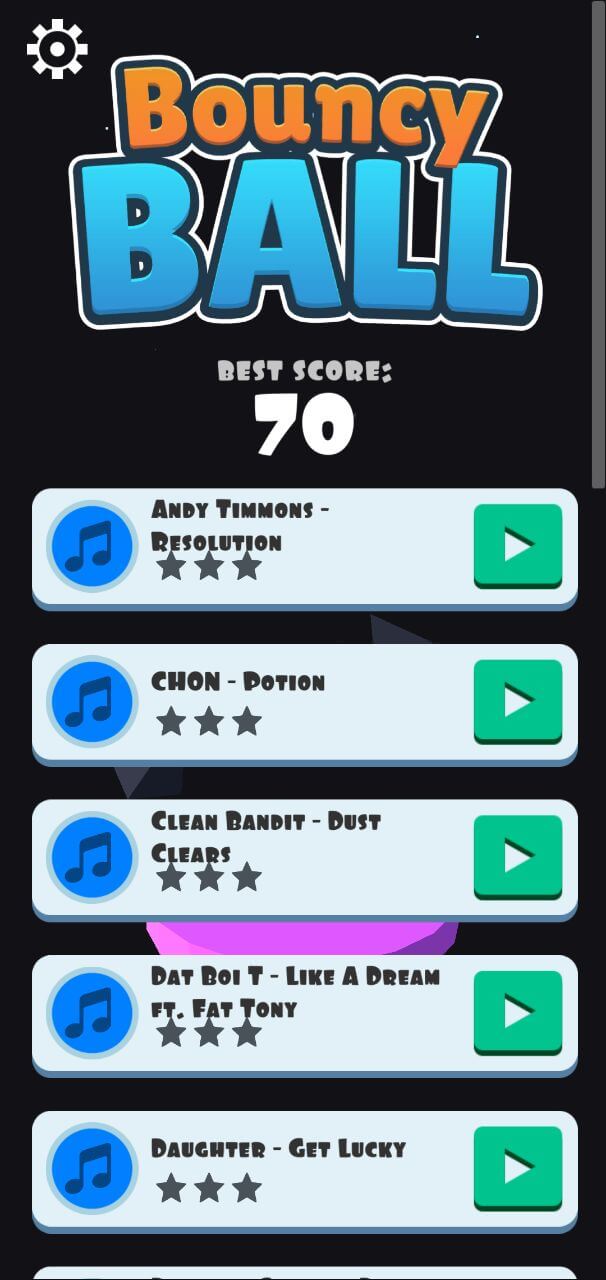
Task: Start the CHON - Potion track
Action: point(517,700)
